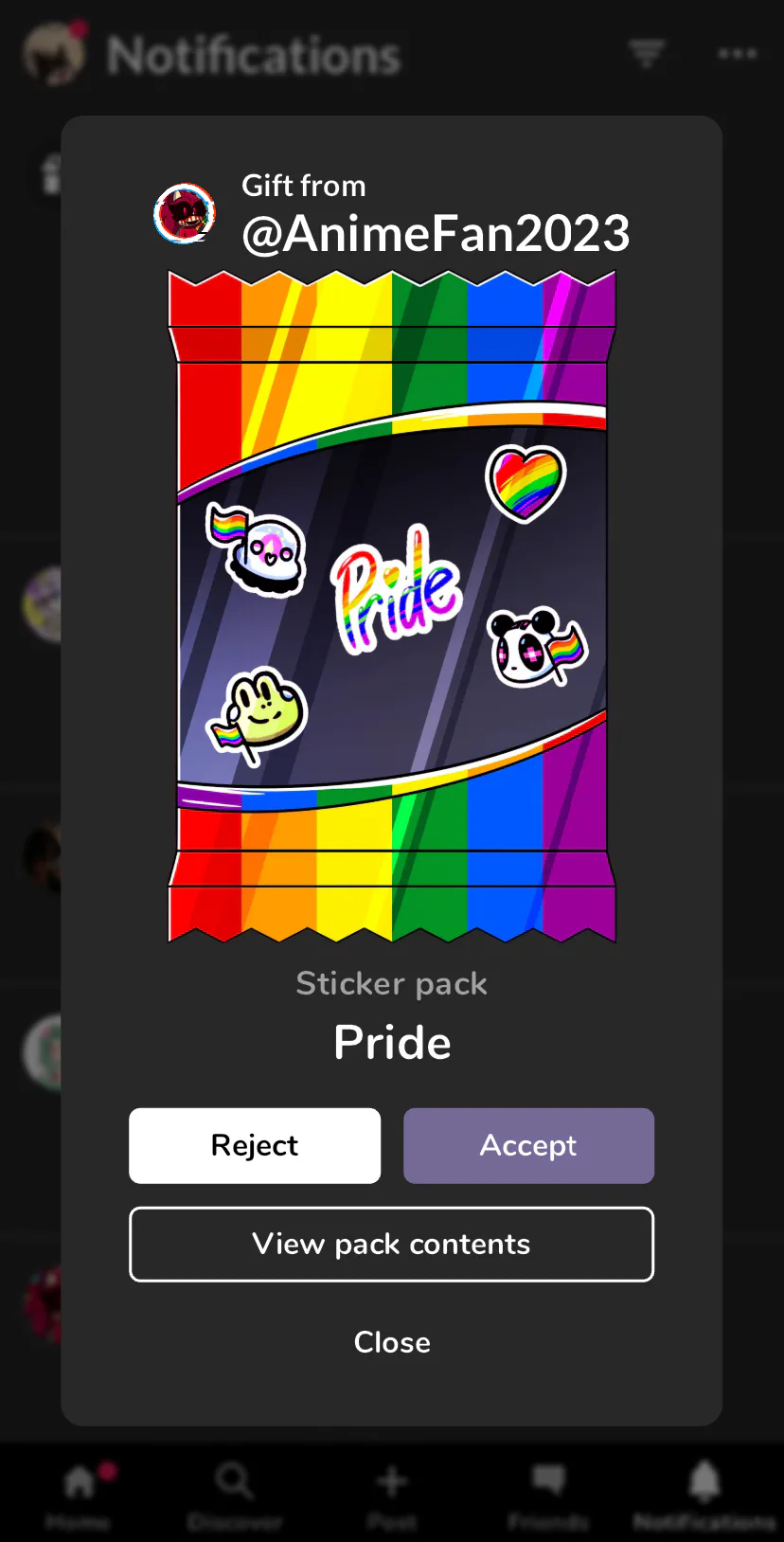The image size is (784, 1542).
Task: Close the gift dialog
Action: coord(392,1342)
